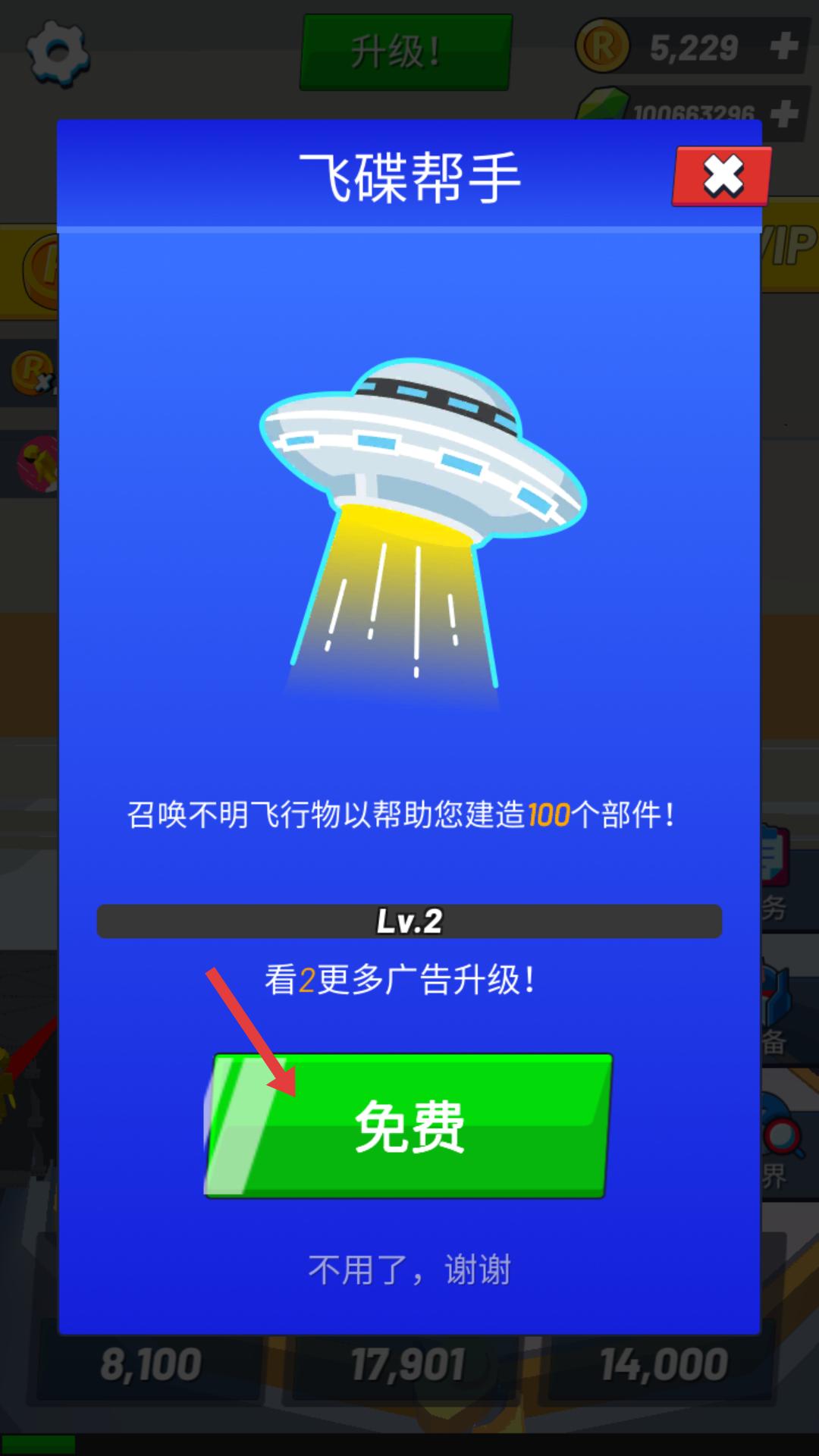819x1456 pixels.
Task: Close the 飞碟帮手 dialog
Action: pos(722,177)
